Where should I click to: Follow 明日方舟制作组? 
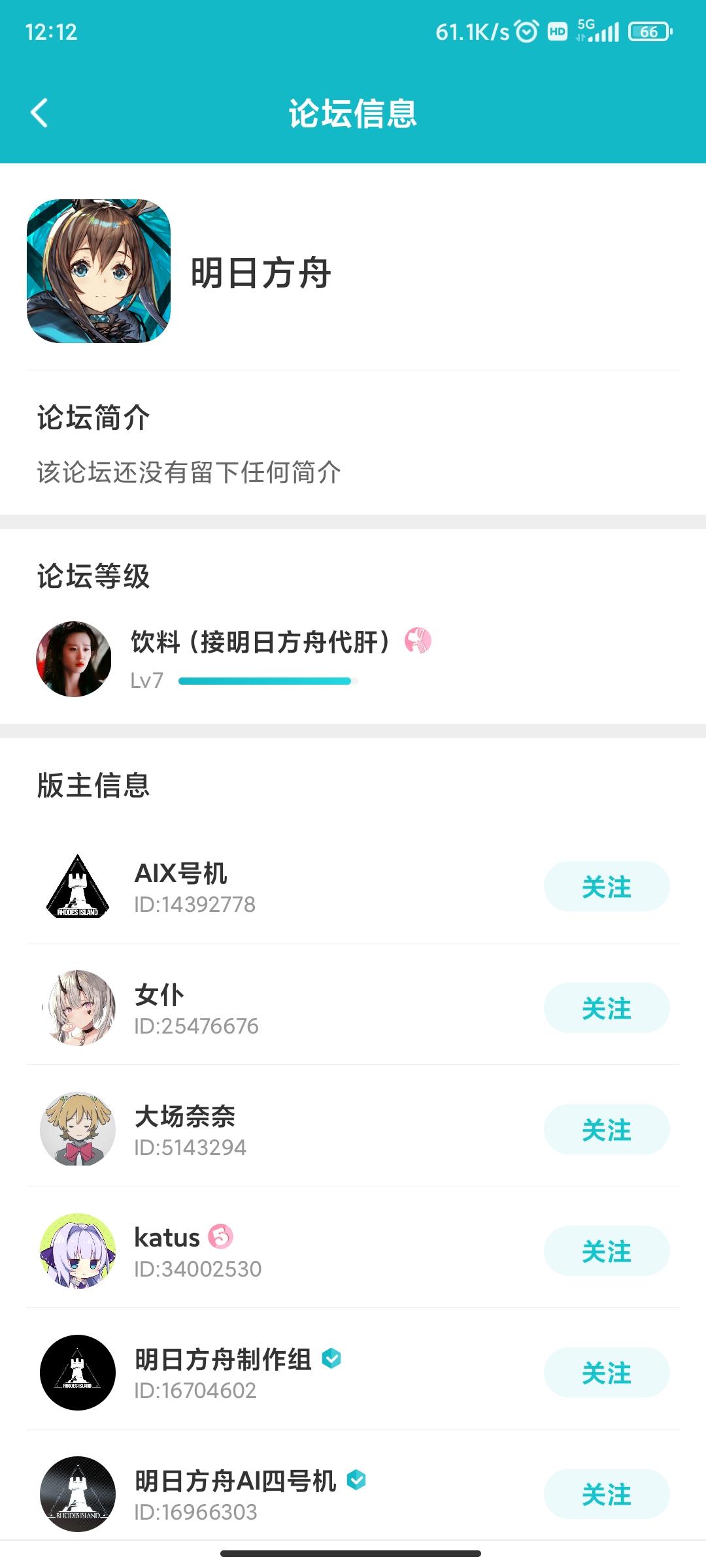[x=607, y=1373]
